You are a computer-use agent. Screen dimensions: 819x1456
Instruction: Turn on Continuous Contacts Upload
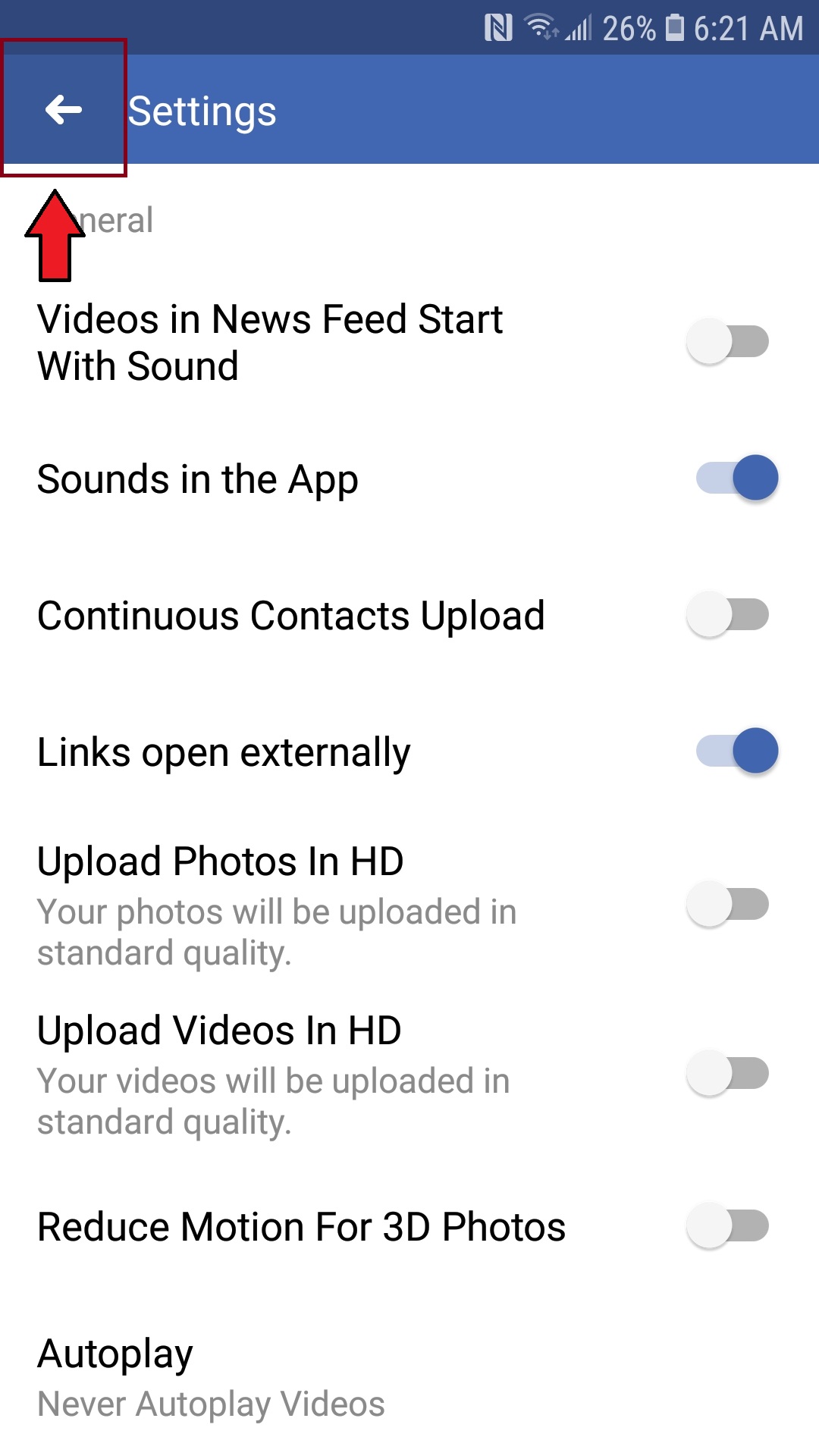coord(729,616)
